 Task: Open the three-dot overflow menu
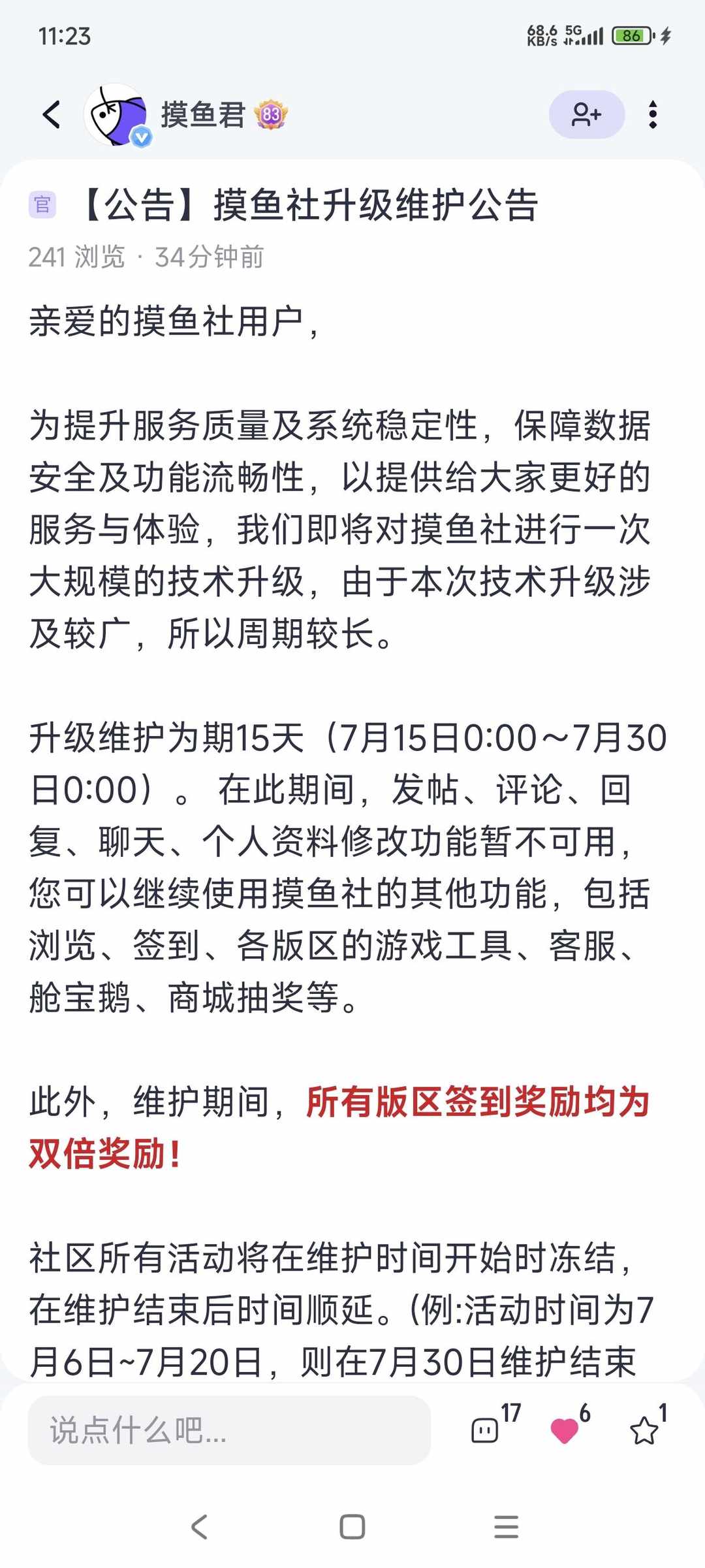click(x=652, y=115)
